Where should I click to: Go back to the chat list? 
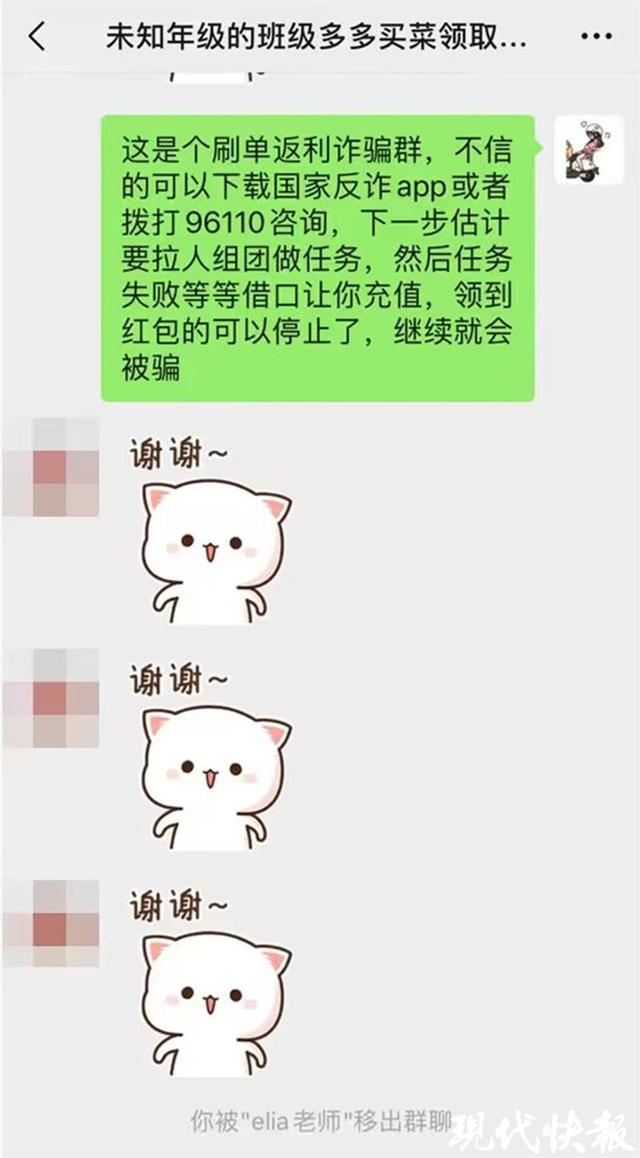37,38
